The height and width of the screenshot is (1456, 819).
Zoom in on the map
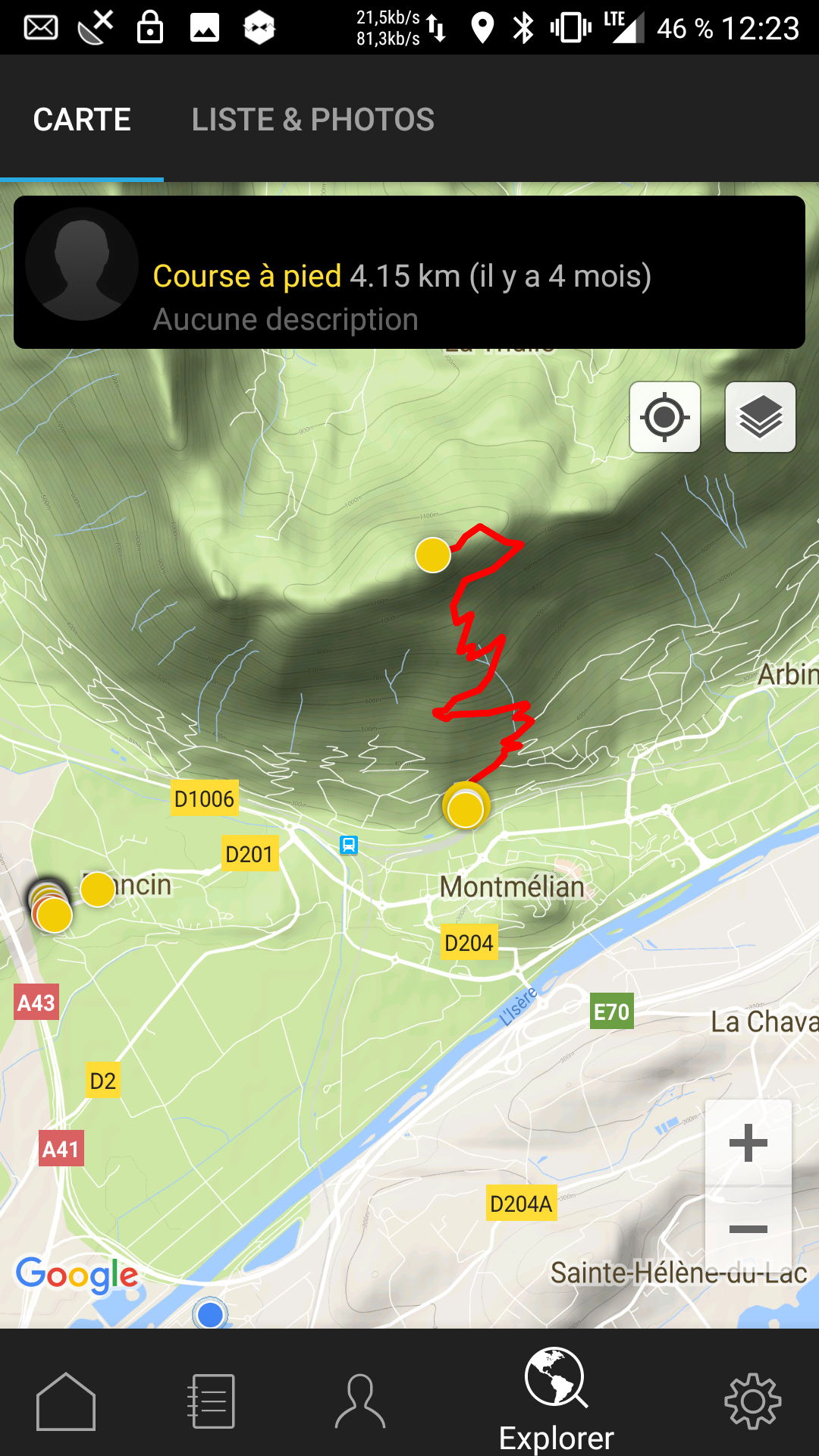748,1143
